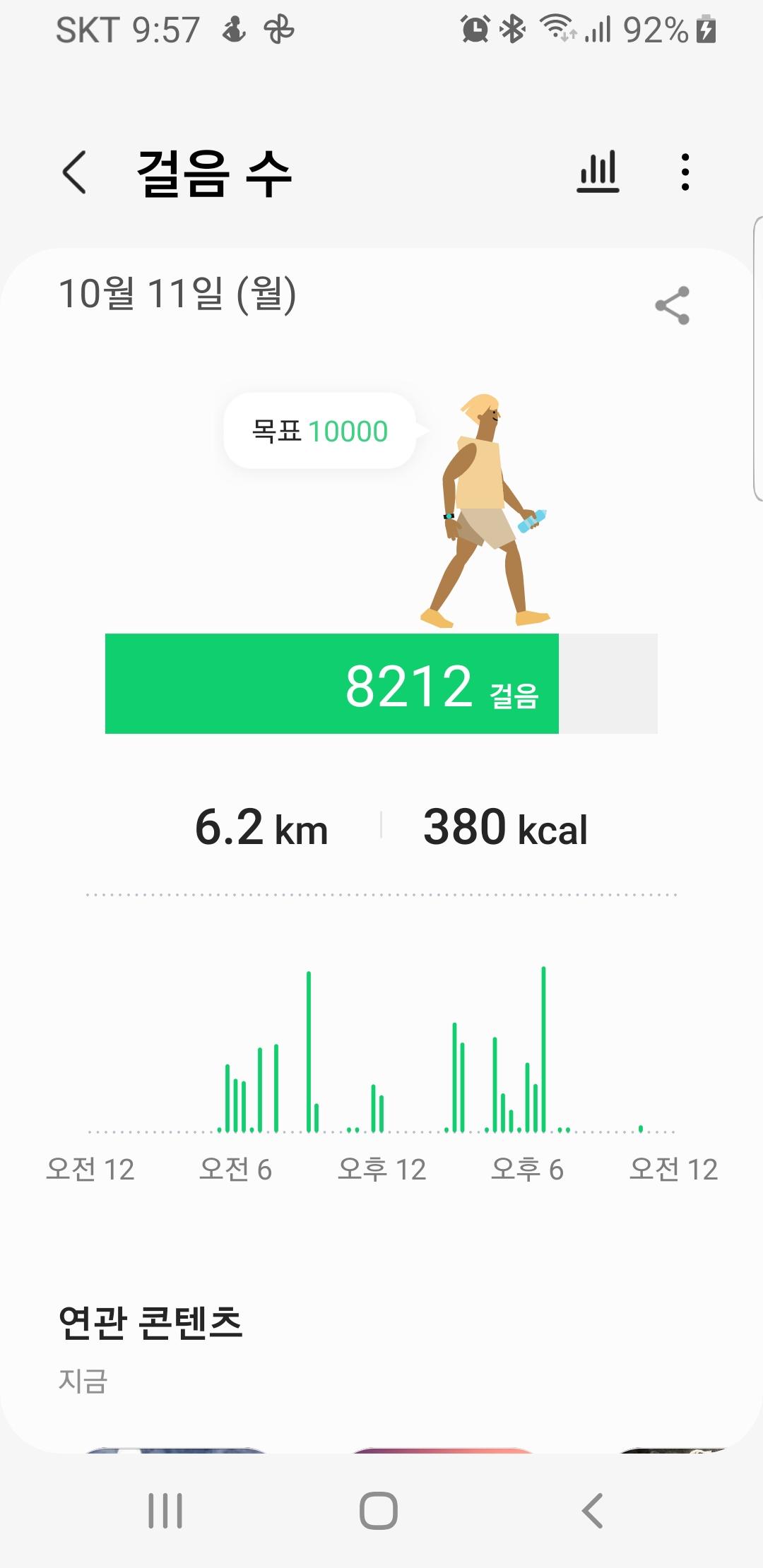Tap the 목표 10000 goal bubble
This screenshot has height=1568, width=763.
(320, 431)
